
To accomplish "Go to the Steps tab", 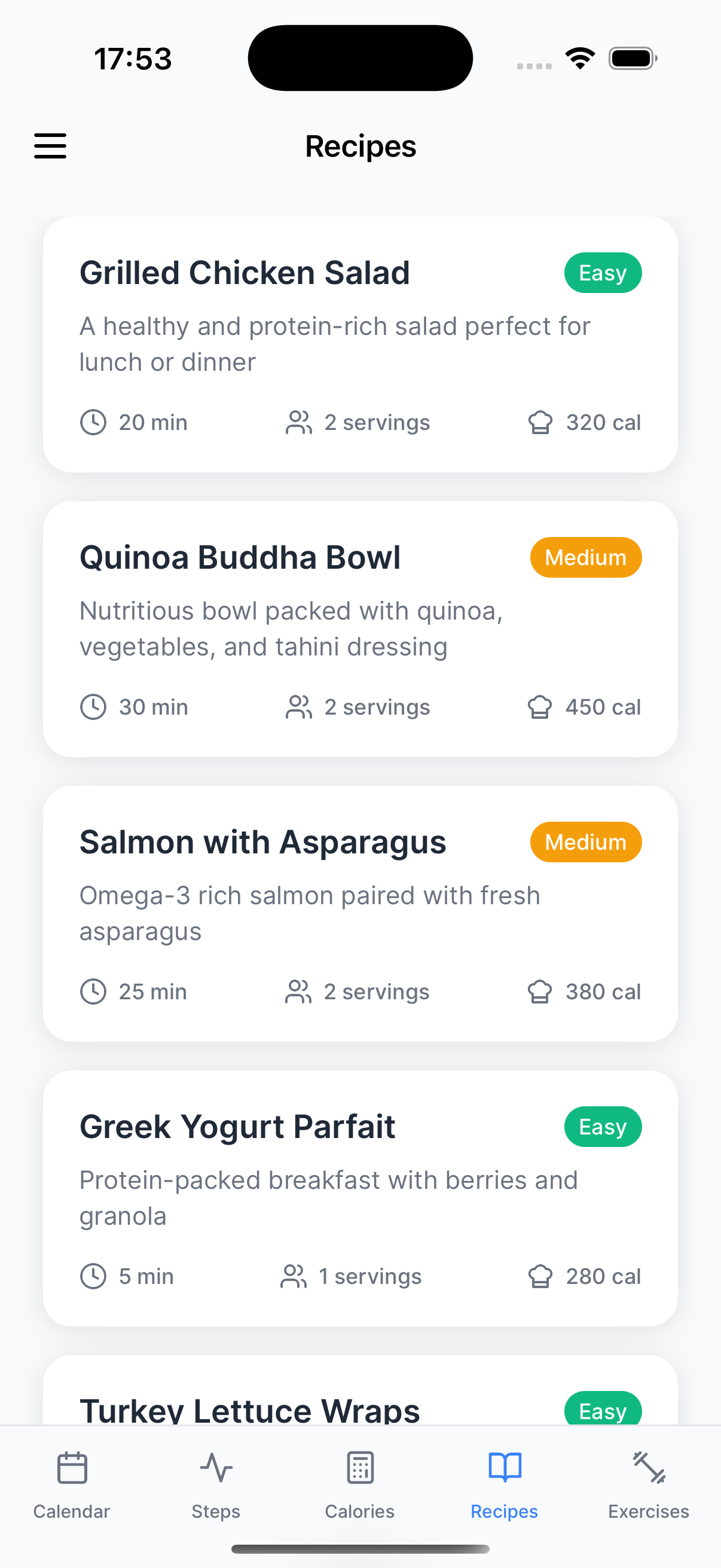I will 216,1484.
